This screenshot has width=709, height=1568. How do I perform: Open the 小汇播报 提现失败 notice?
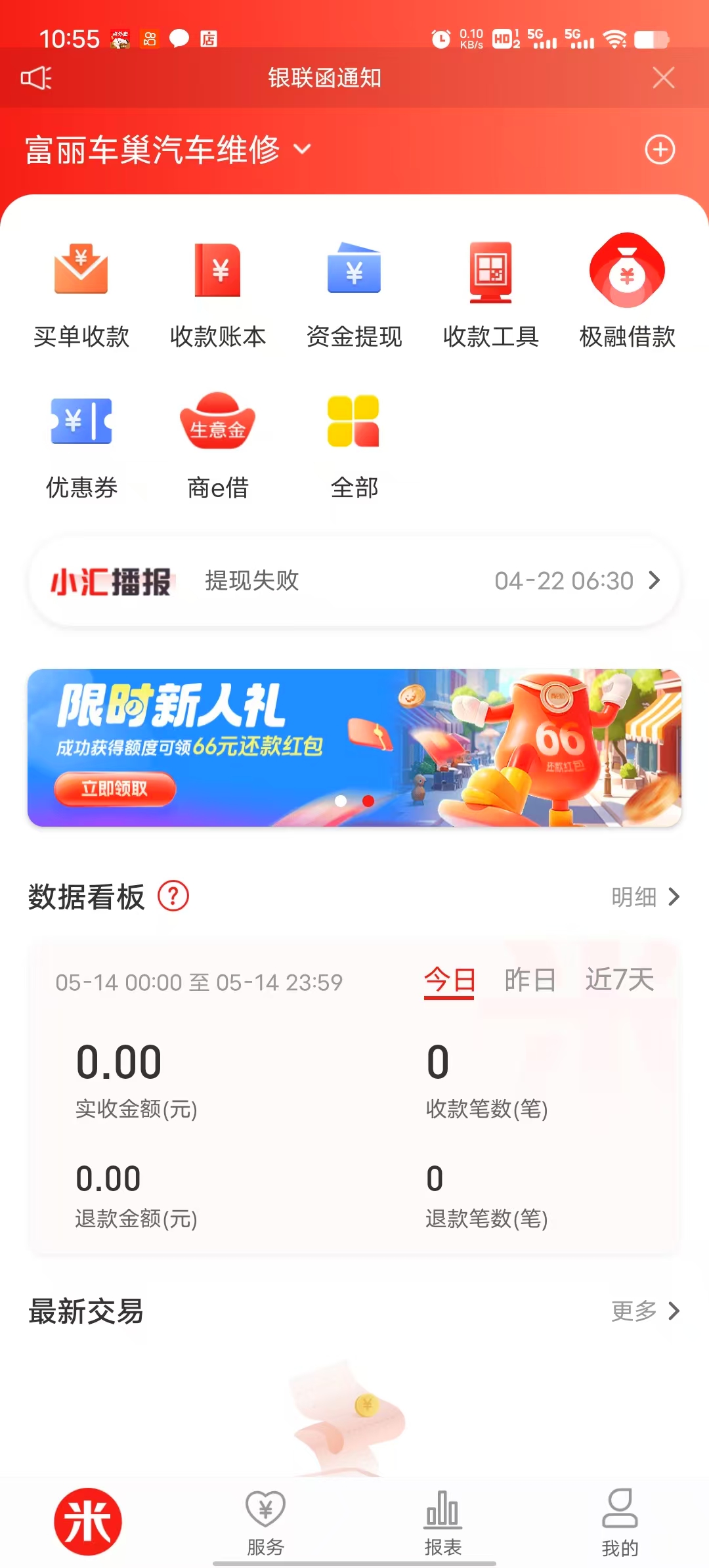pyautogui.click(x=354, y=581)
